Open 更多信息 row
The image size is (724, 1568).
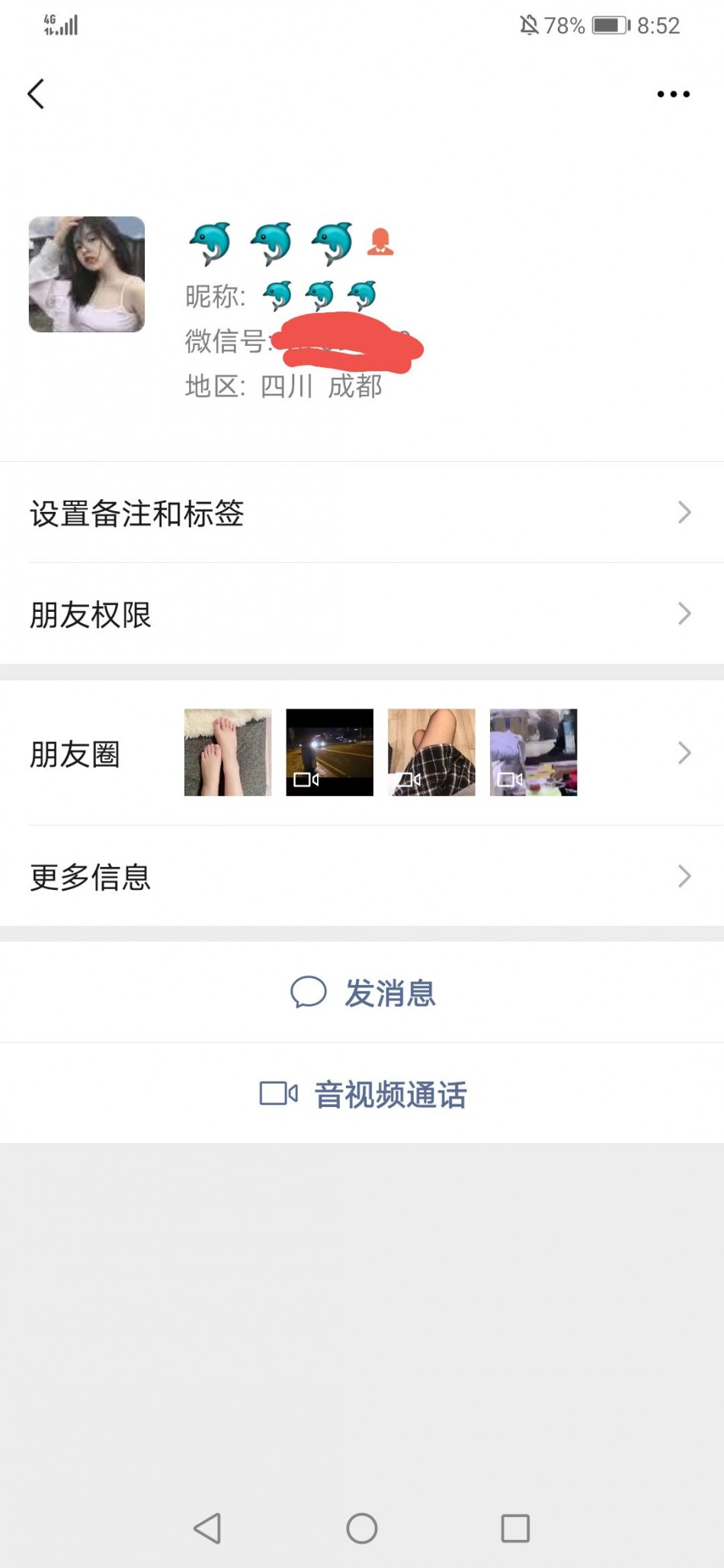(x=362, y=876)
